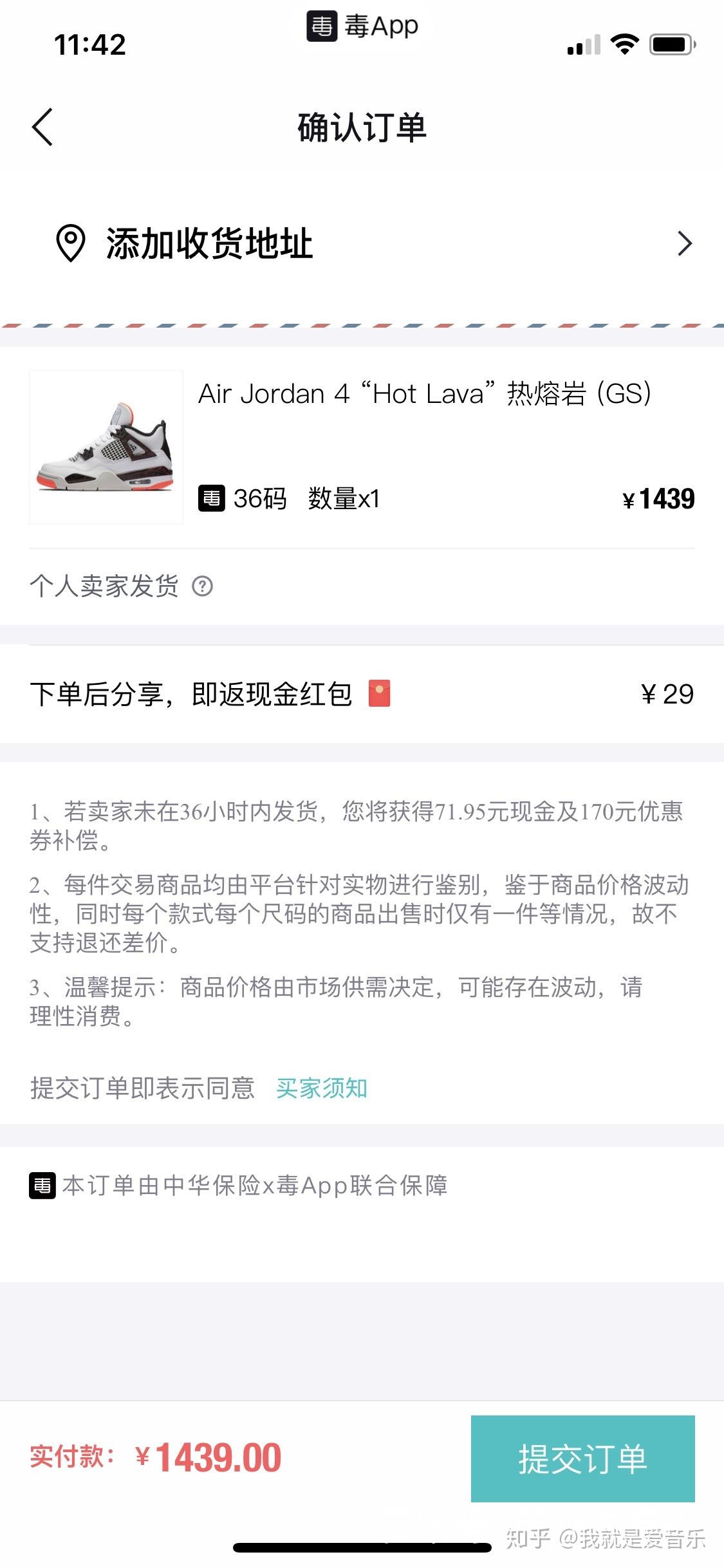Expand the 添加收货地址 section via right chevron
The width and height of the screenshot is (724, 1568).
tap(685, 243)
